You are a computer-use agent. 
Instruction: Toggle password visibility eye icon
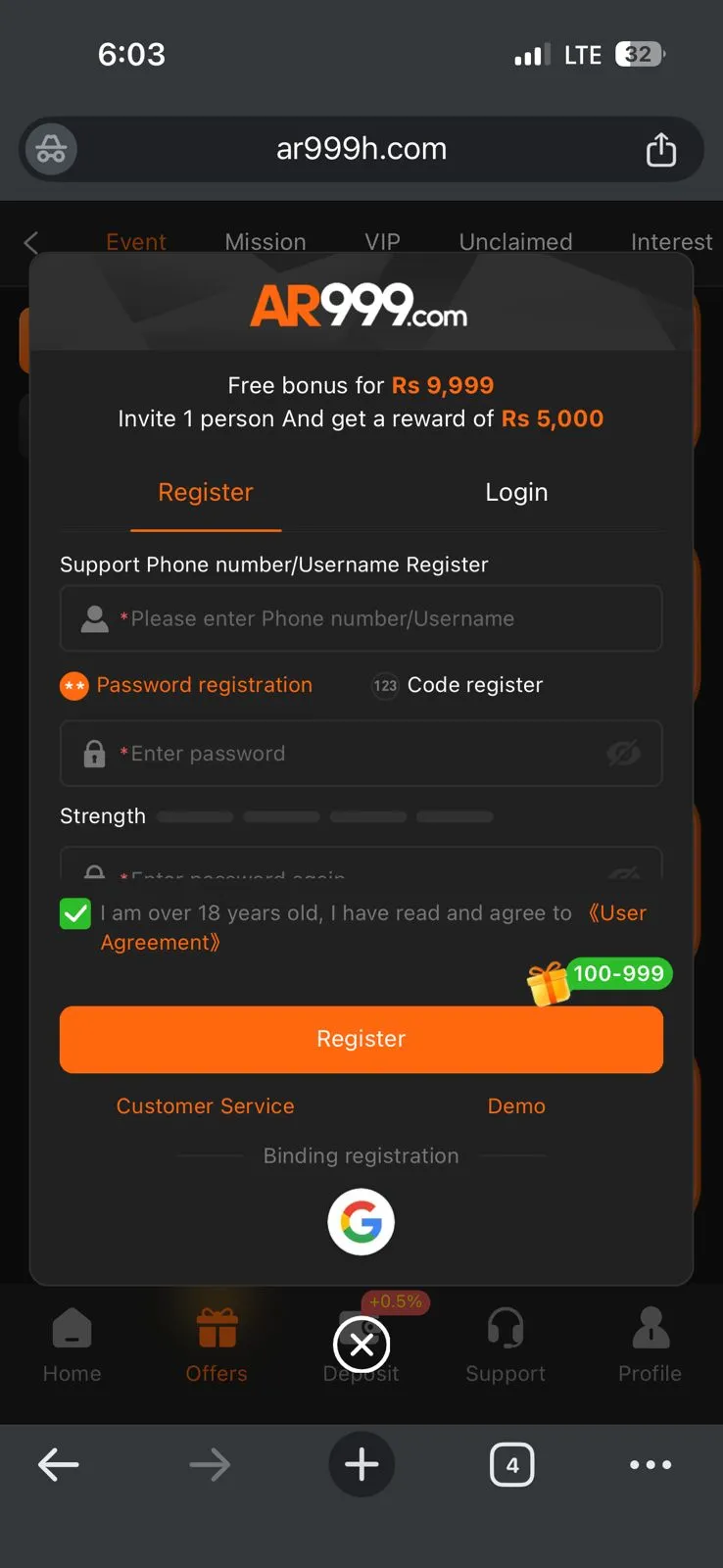[623, 754]
